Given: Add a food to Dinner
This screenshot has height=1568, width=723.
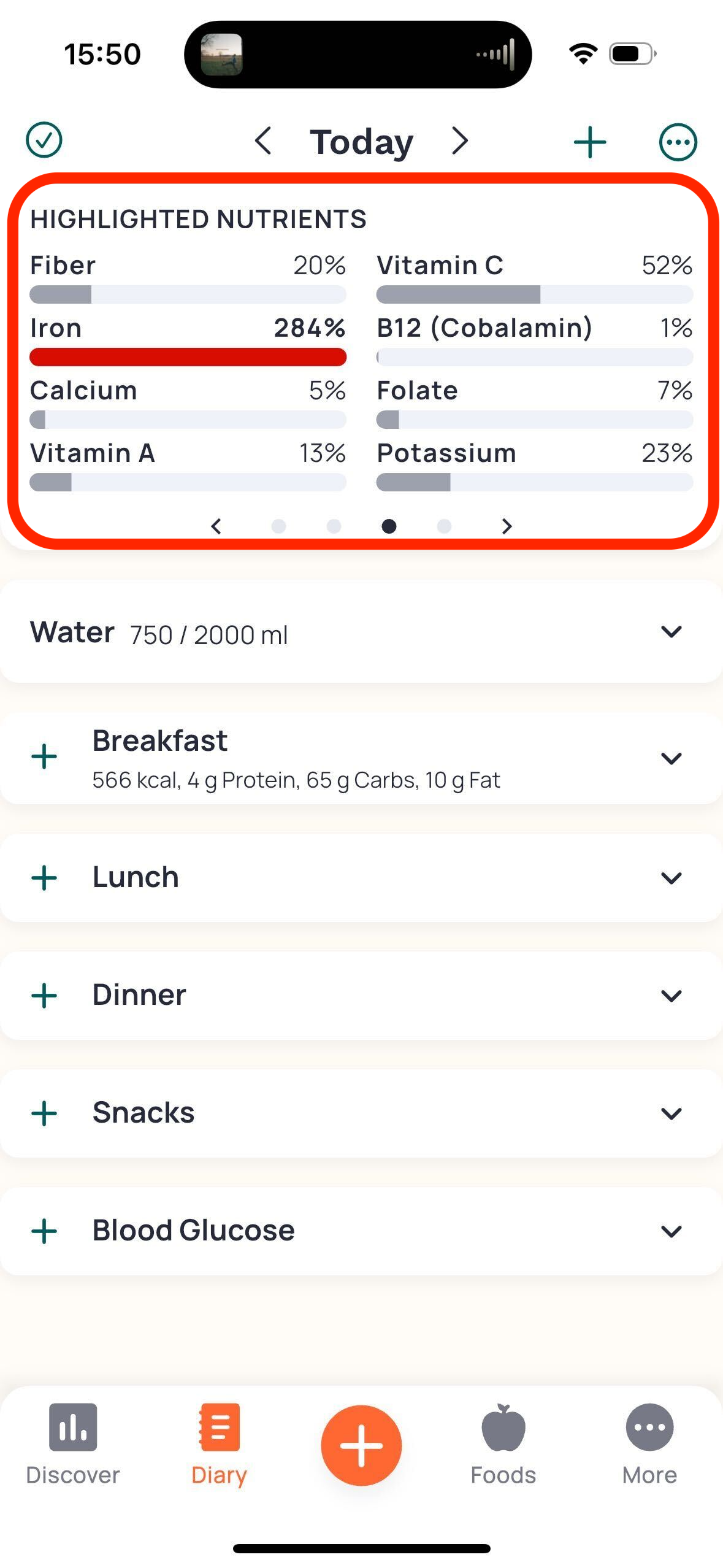Looking at the screenshot, I should (44, 995).
